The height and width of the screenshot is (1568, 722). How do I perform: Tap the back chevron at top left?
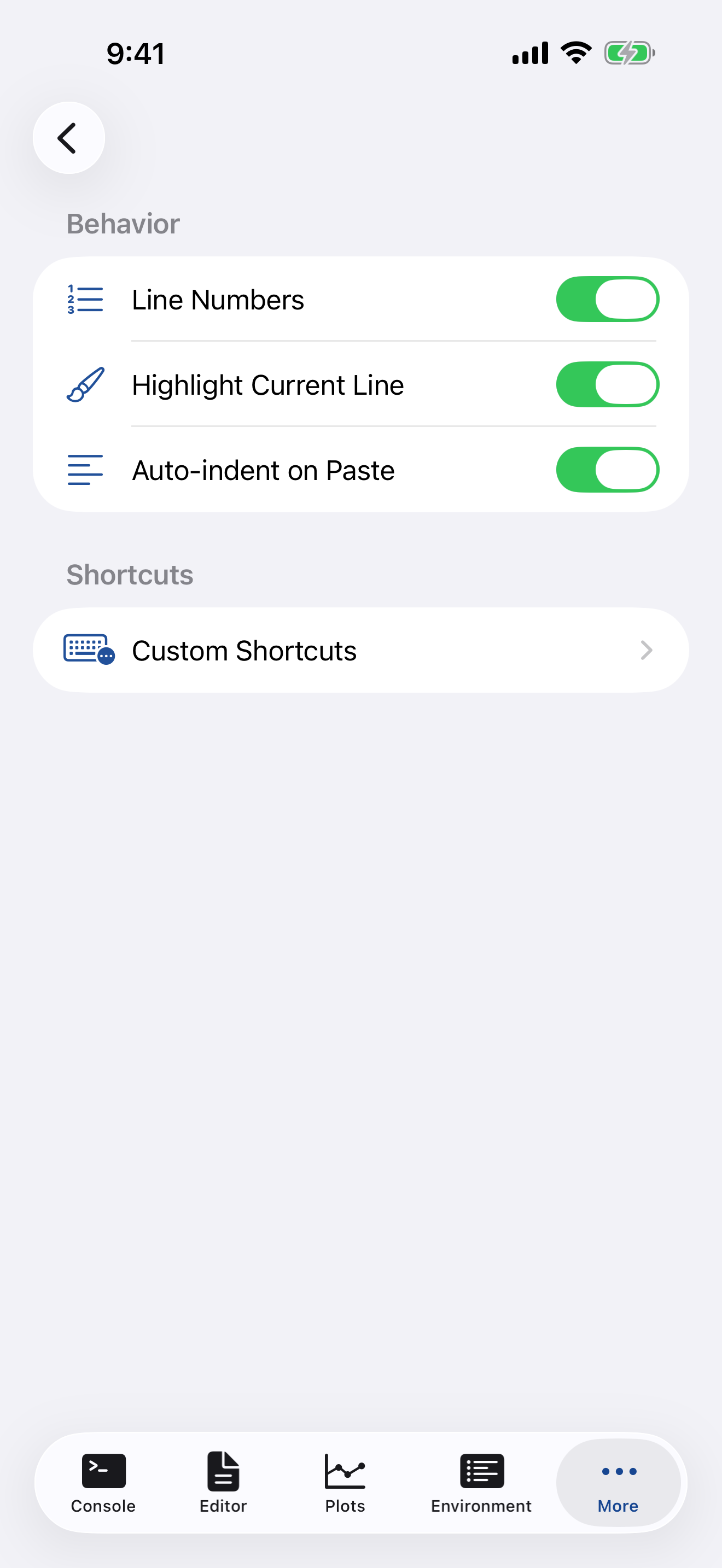68,138
